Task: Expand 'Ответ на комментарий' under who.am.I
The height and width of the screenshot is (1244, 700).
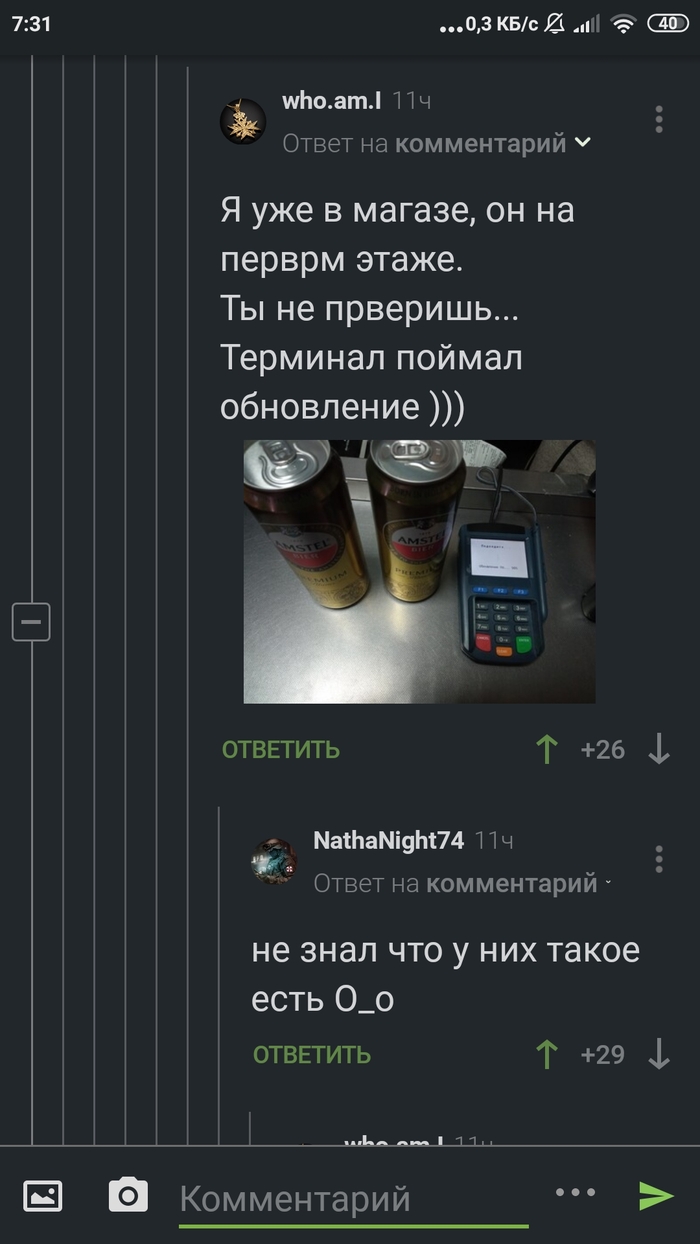Action: 437,143
